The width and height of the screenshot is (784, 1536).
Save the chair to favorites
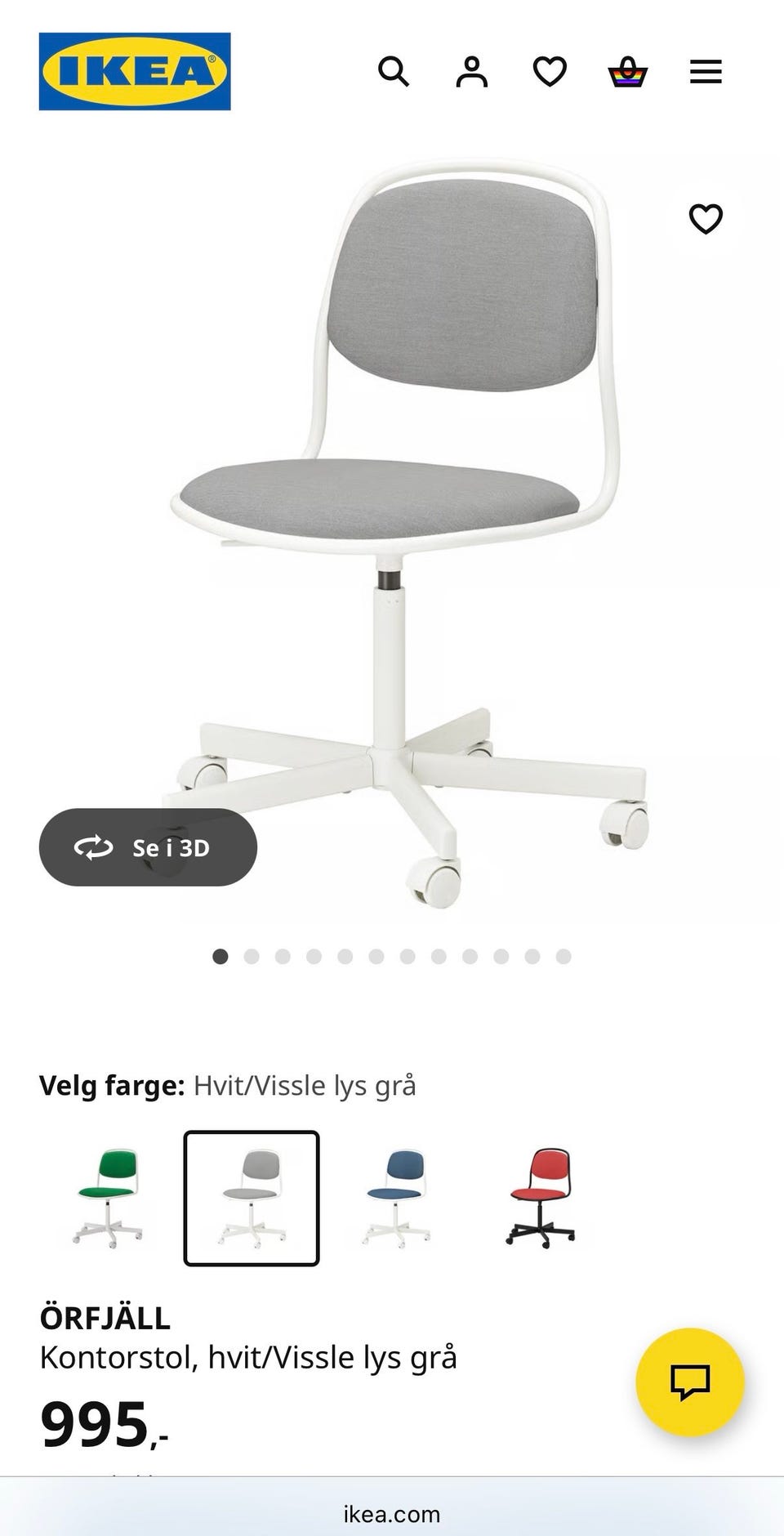[706, 219]
